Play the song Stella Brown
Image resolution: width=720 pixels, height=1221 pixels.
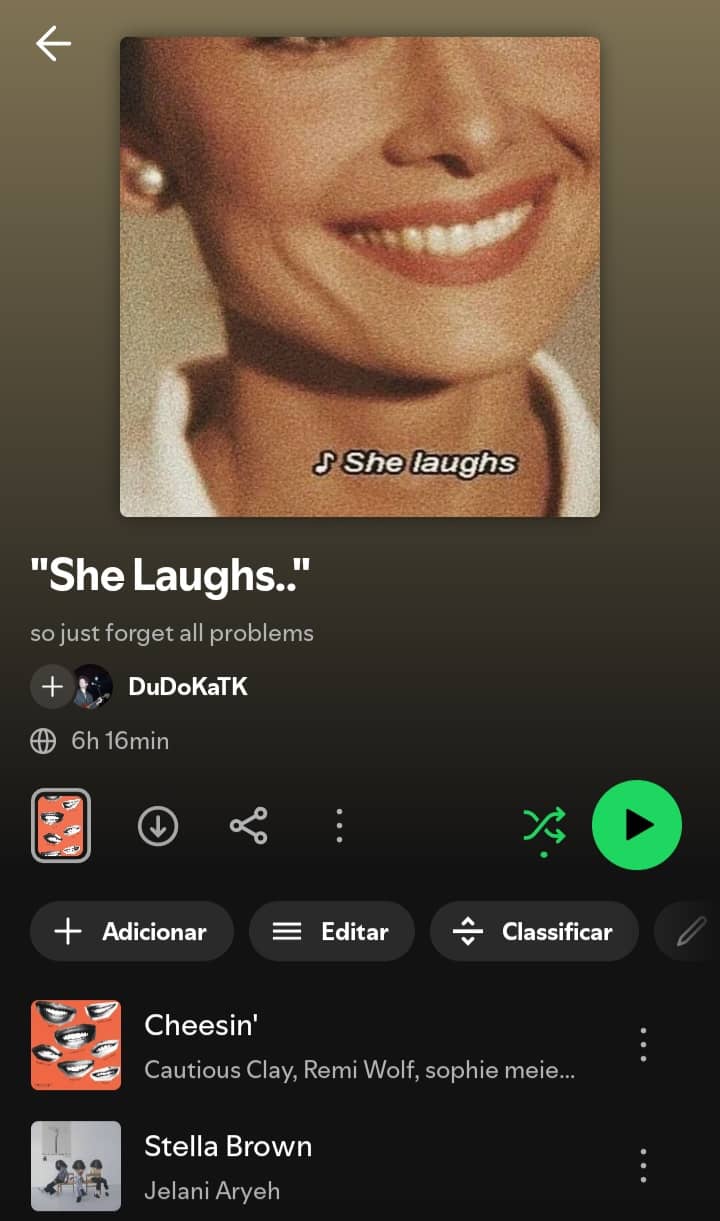tap(330, 1166)
